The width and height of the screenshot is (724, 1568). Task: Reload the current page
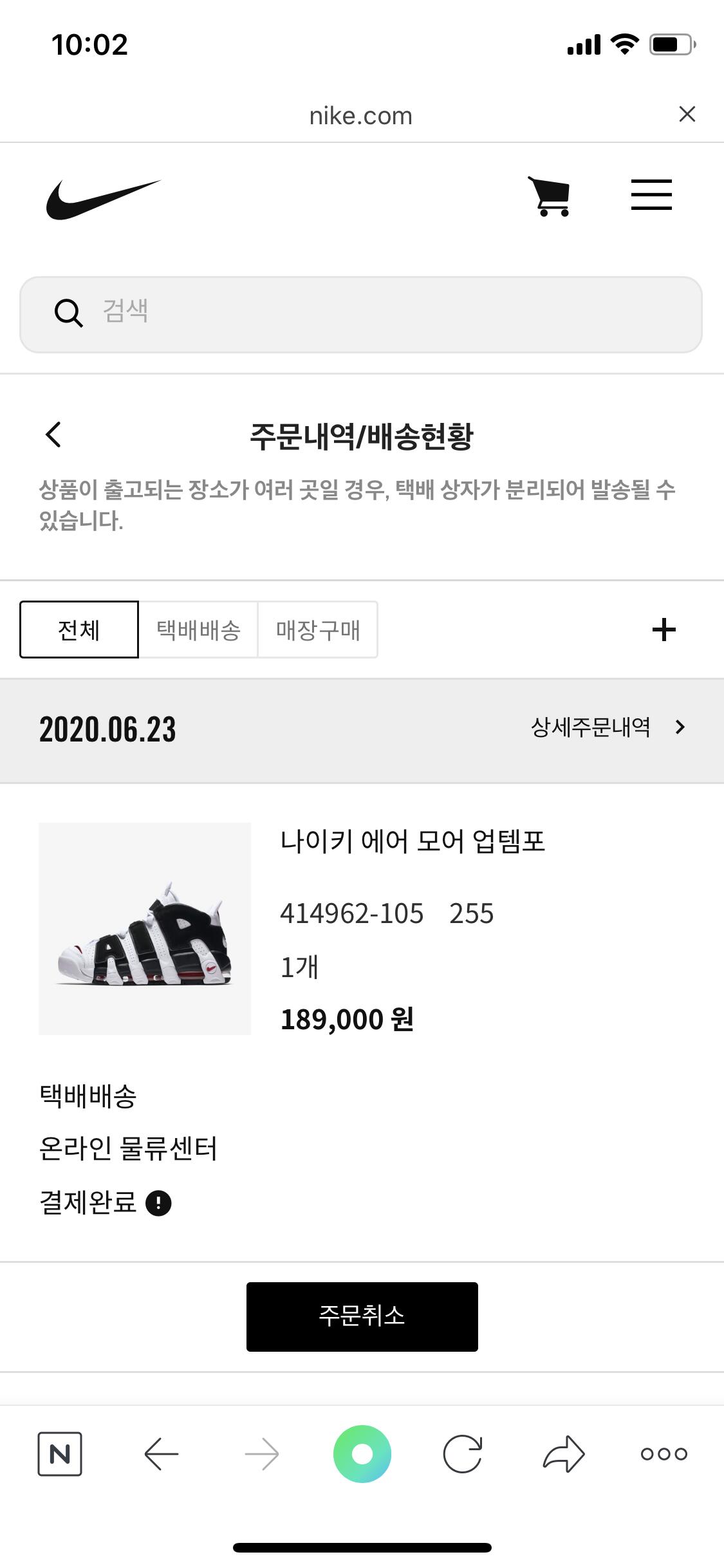tap(463, 1454)
